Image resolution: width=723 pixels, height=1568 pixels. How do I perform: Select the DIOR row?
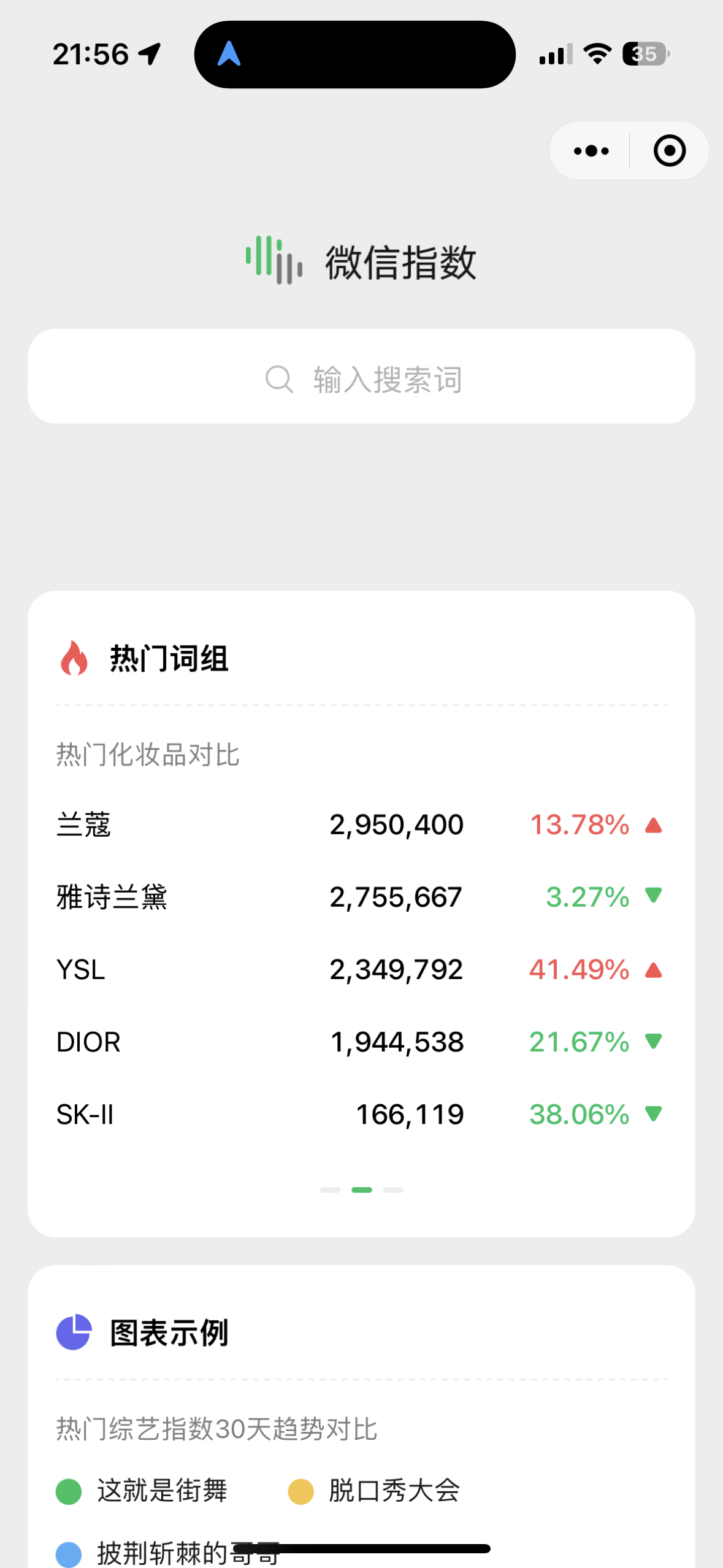(x=361, y=1042)
